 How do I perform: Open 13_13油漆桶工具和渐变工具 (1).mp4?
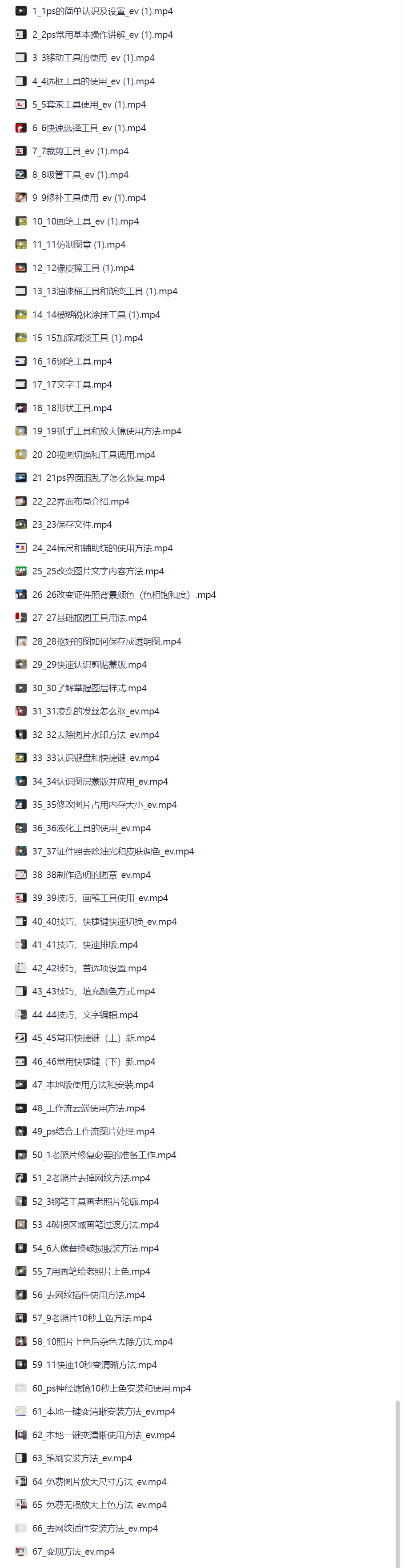pos(104,291)
